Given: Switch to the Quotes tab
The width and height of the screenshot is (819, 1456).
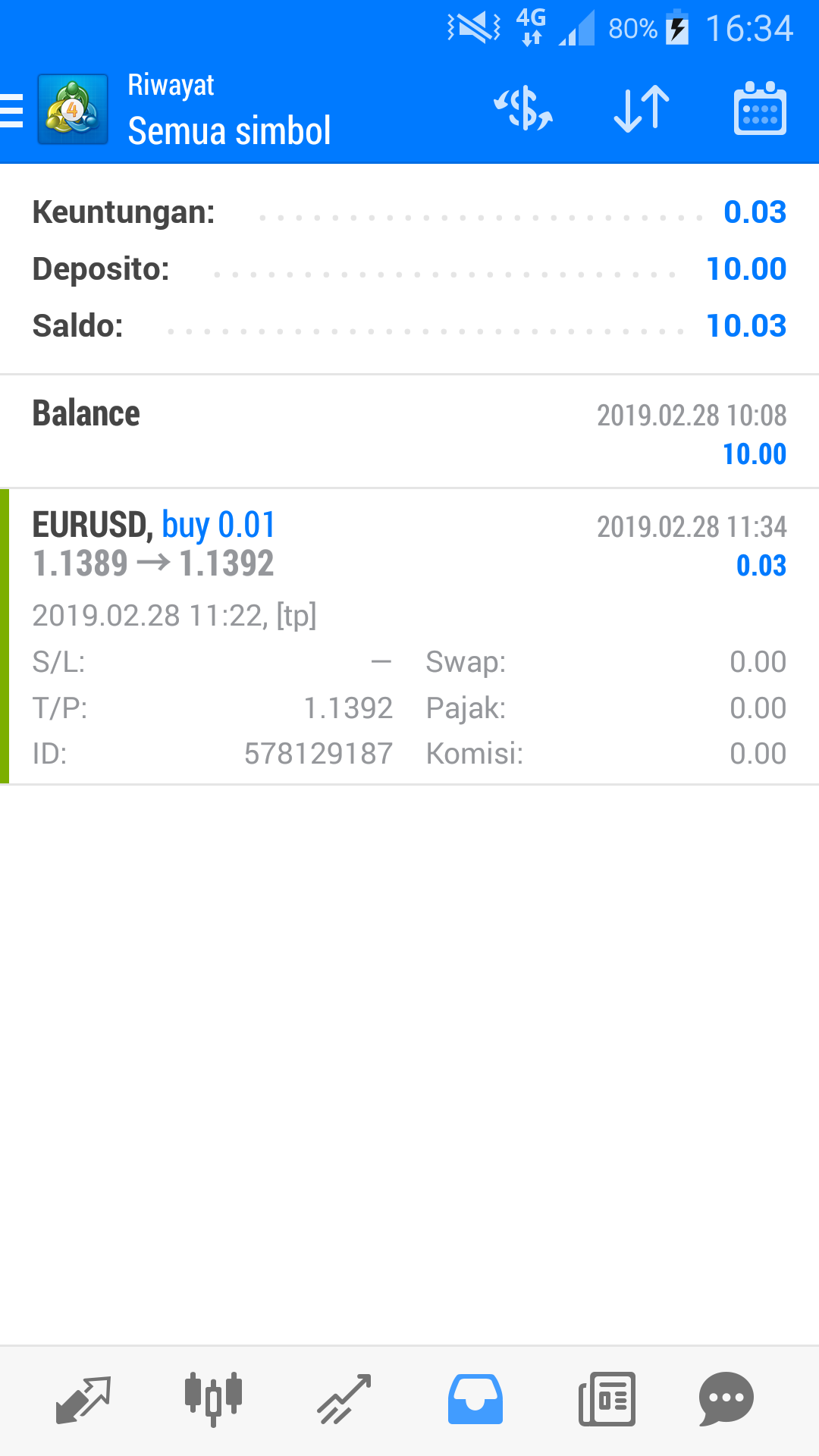Looking at the screenshot, I should (83, 1400).
